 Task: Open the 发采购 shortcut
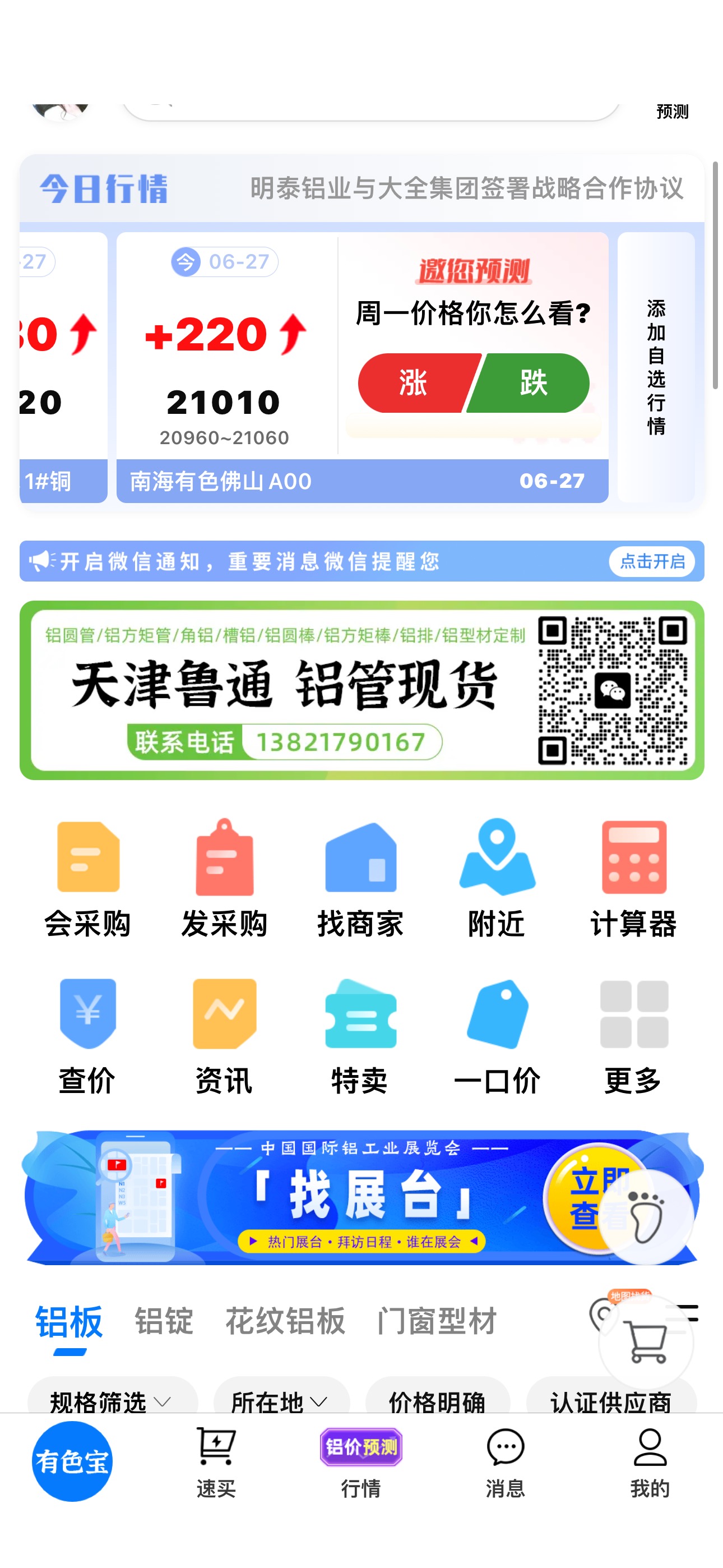click(224, 878)
